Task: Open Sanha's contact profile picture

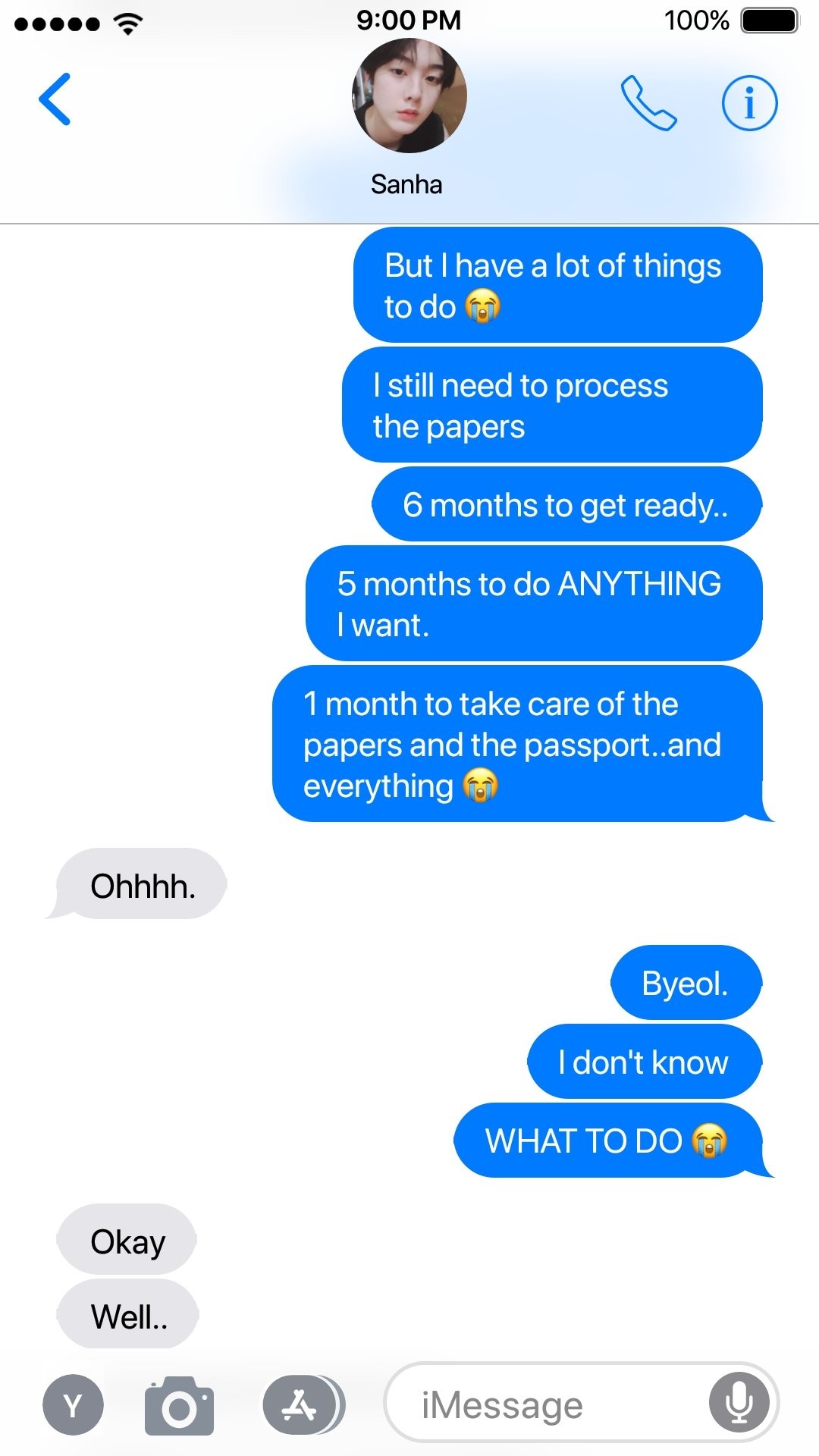Action: [x=409, y=96]
